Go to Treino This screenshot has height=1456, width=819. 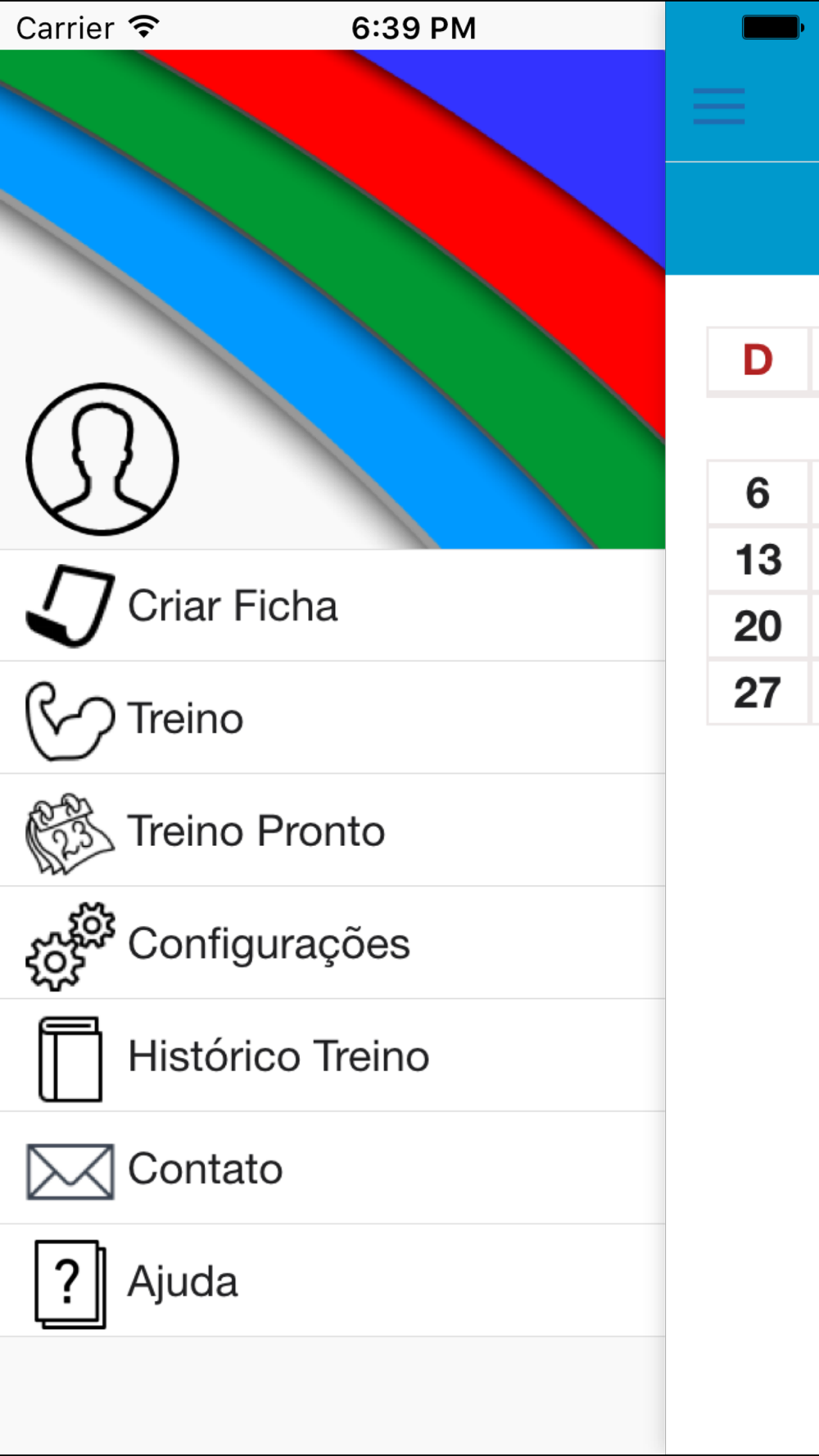tap(333, 718)
